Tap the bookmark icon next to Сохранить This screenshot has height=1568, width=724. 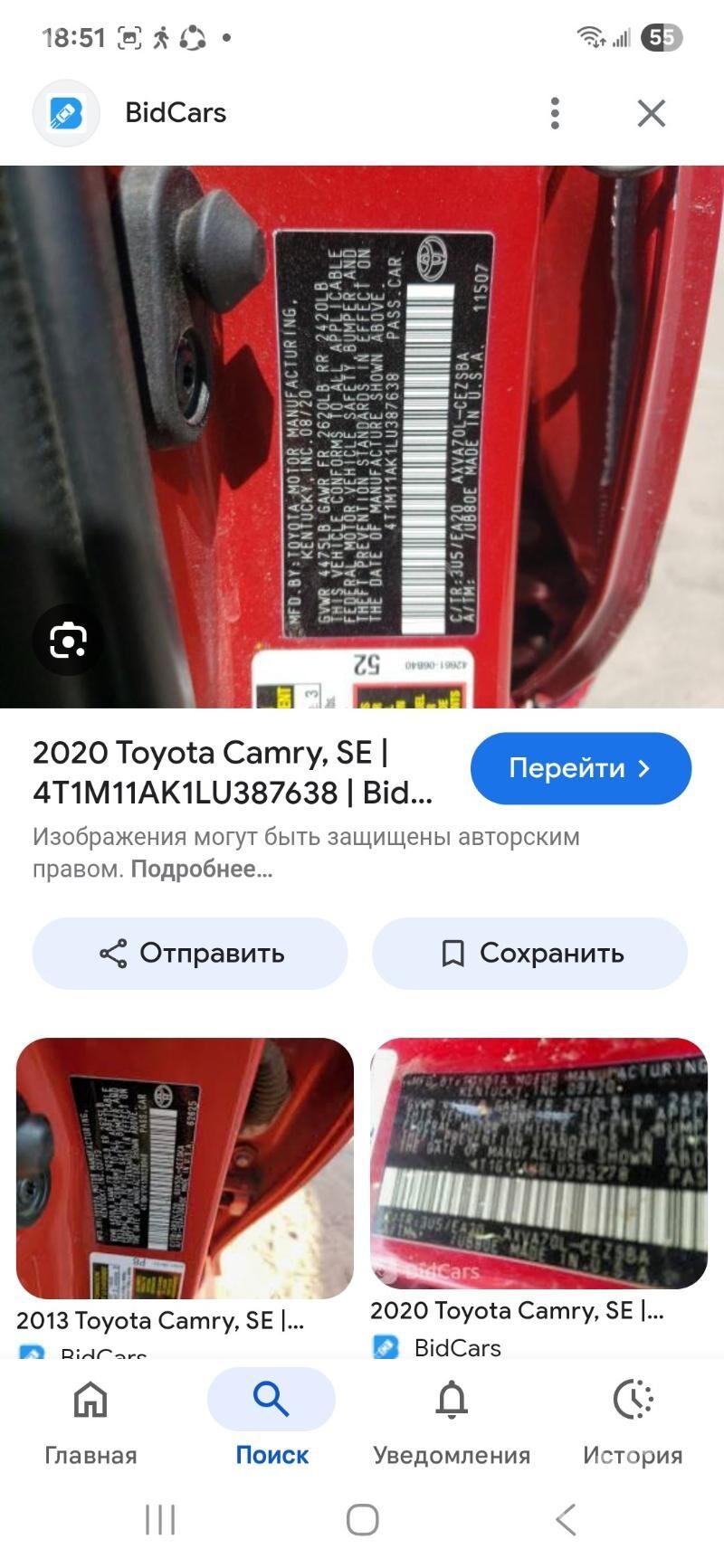[x=455, y=953]
